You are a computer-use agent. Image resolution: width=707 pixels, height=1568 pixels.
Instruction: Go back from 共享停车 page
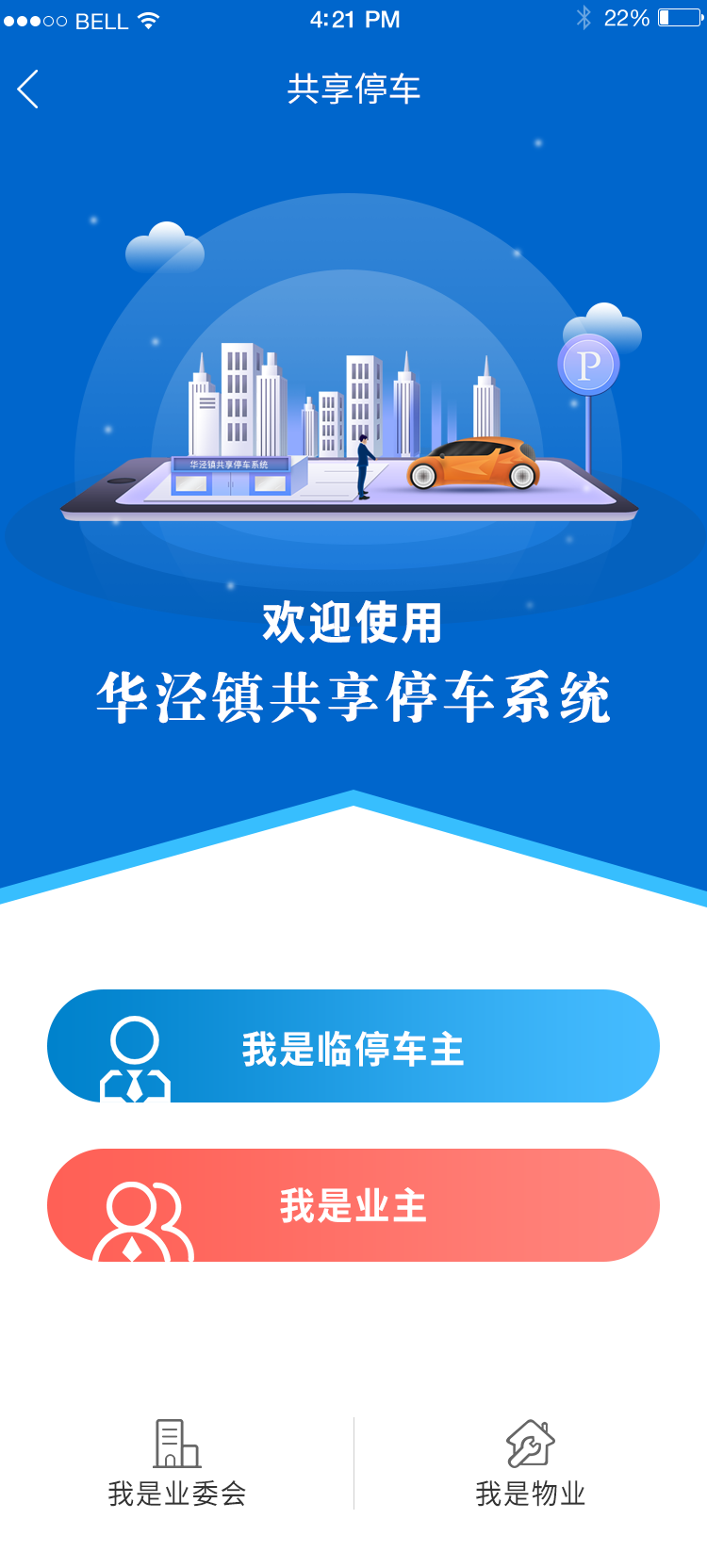28,90
